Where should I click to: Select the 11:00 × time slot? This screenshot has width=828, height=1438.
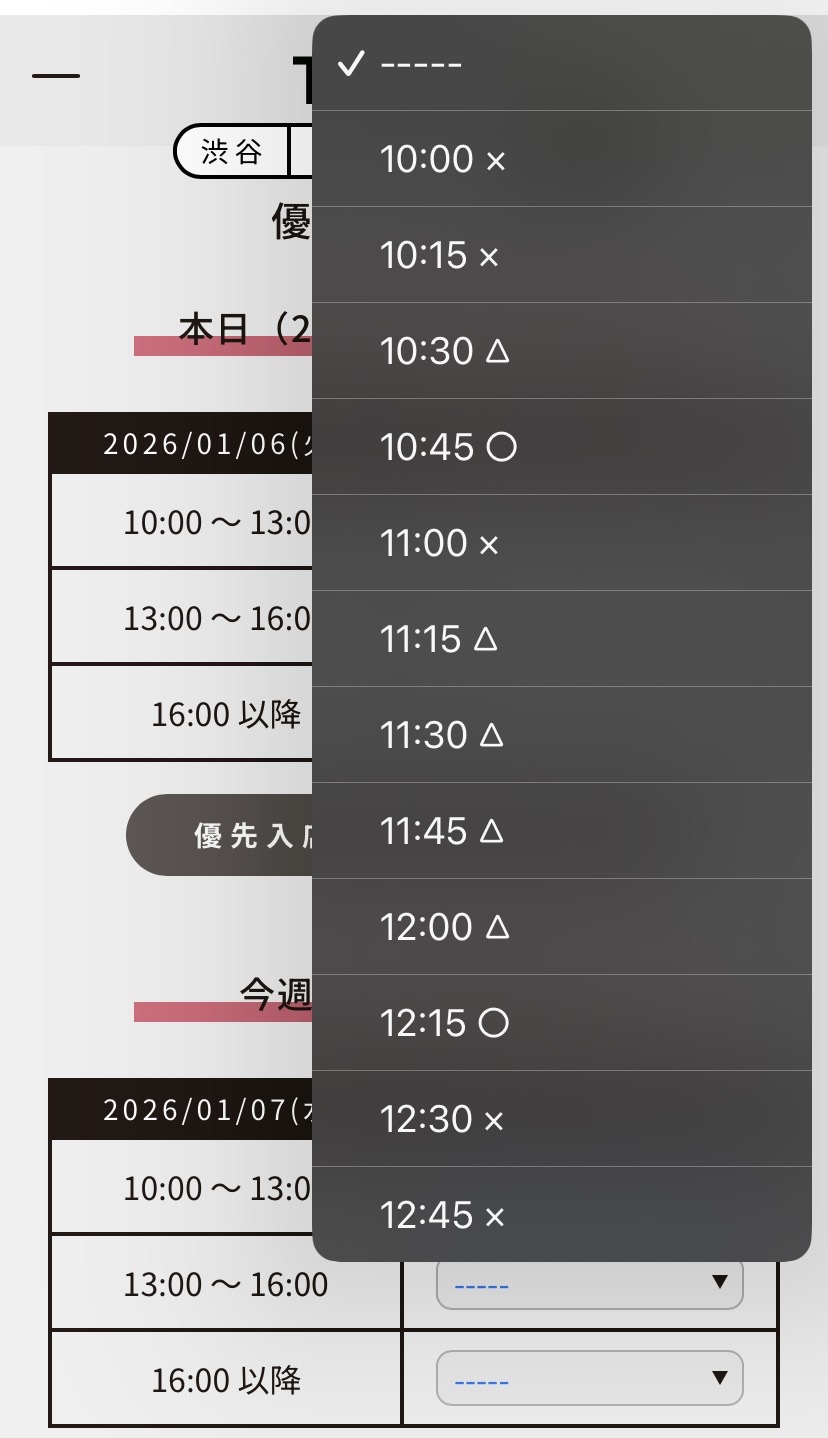point(560,543)
